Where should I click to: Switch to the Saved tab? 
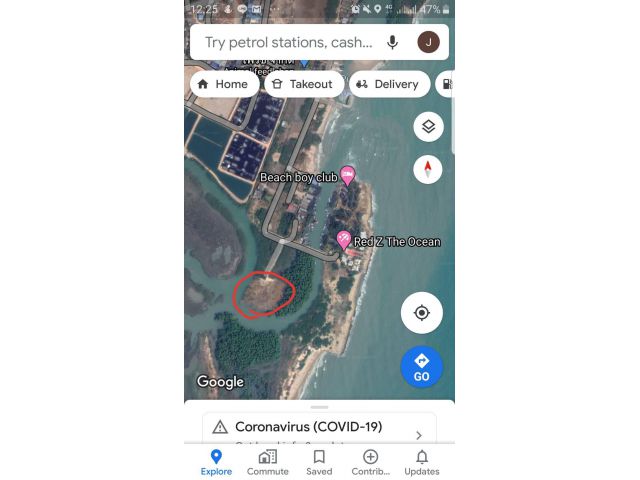[x=319, y=461]
